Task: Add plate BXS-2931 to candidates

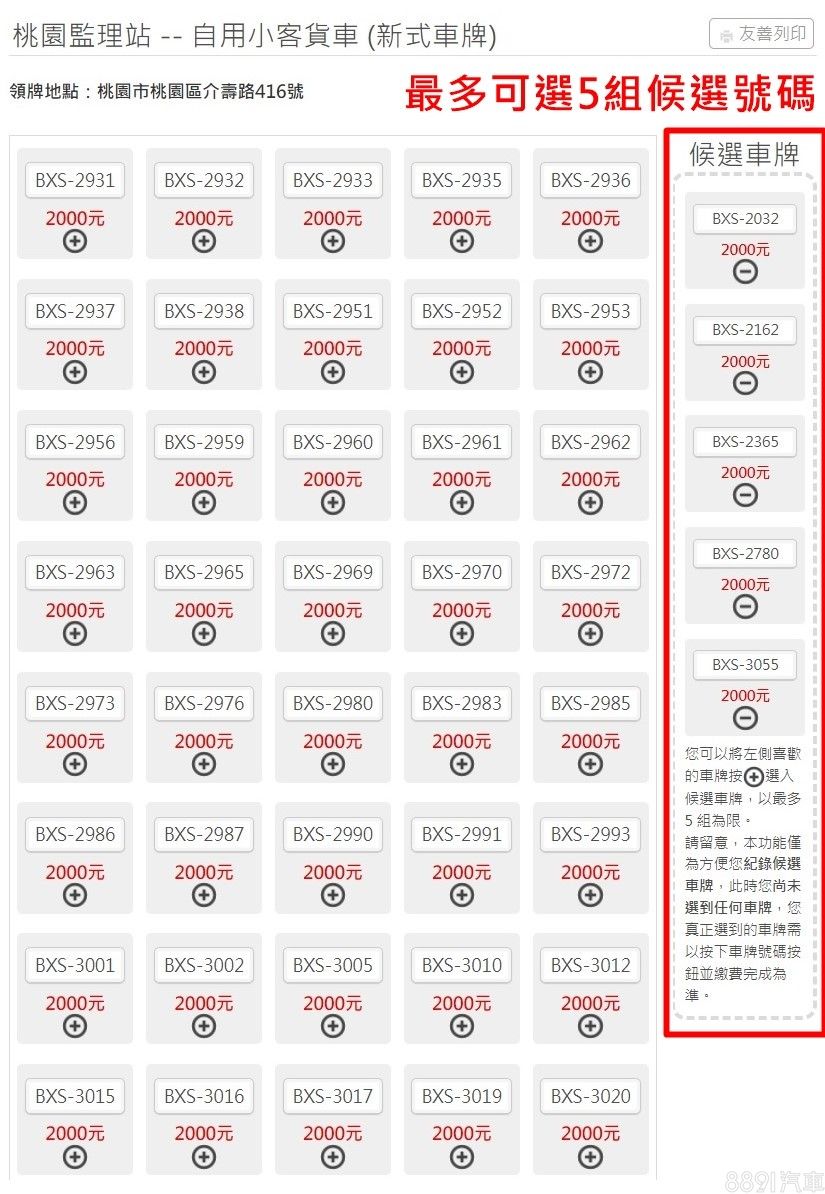Action: click(x=75, y=241)
